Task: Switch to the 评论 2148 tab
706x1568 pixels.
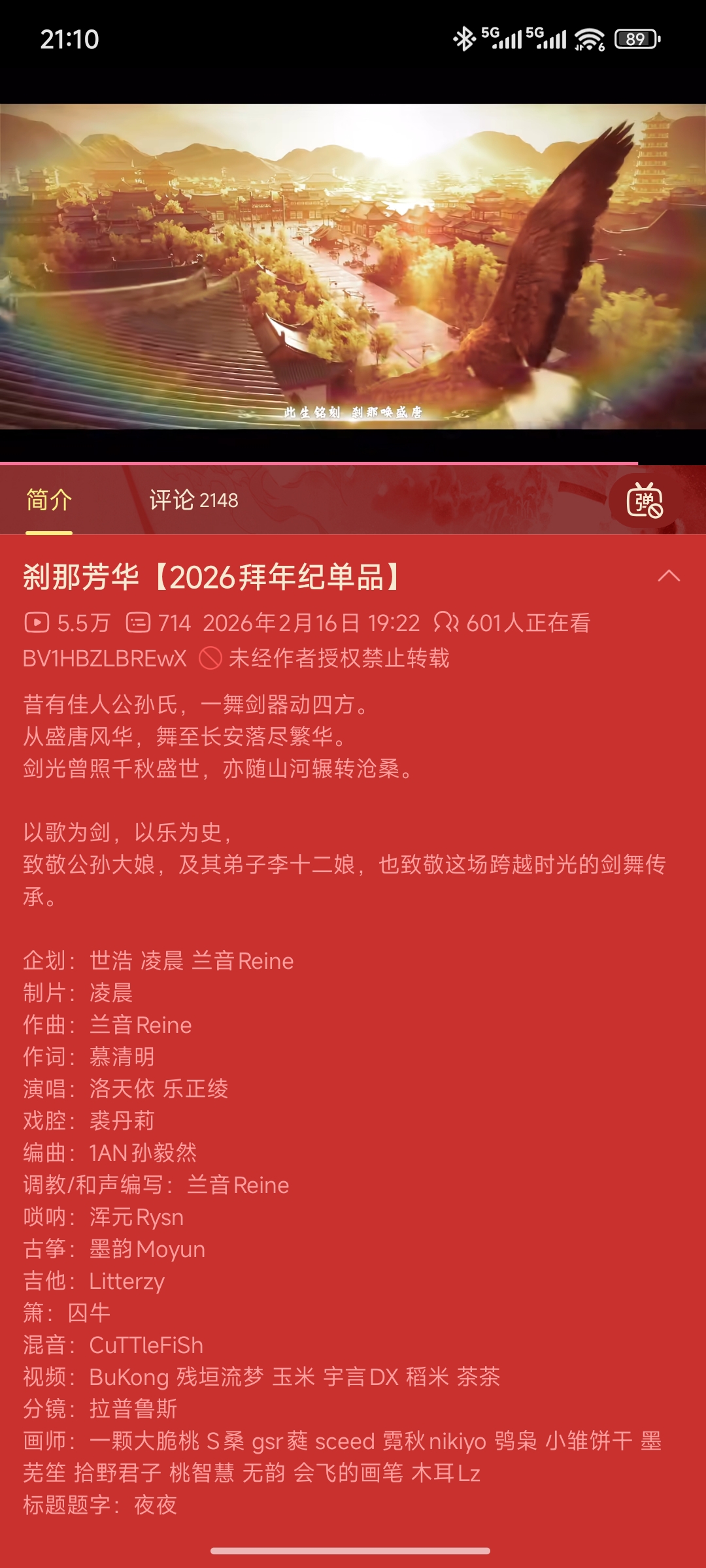Action: click(x=193, y=500)
